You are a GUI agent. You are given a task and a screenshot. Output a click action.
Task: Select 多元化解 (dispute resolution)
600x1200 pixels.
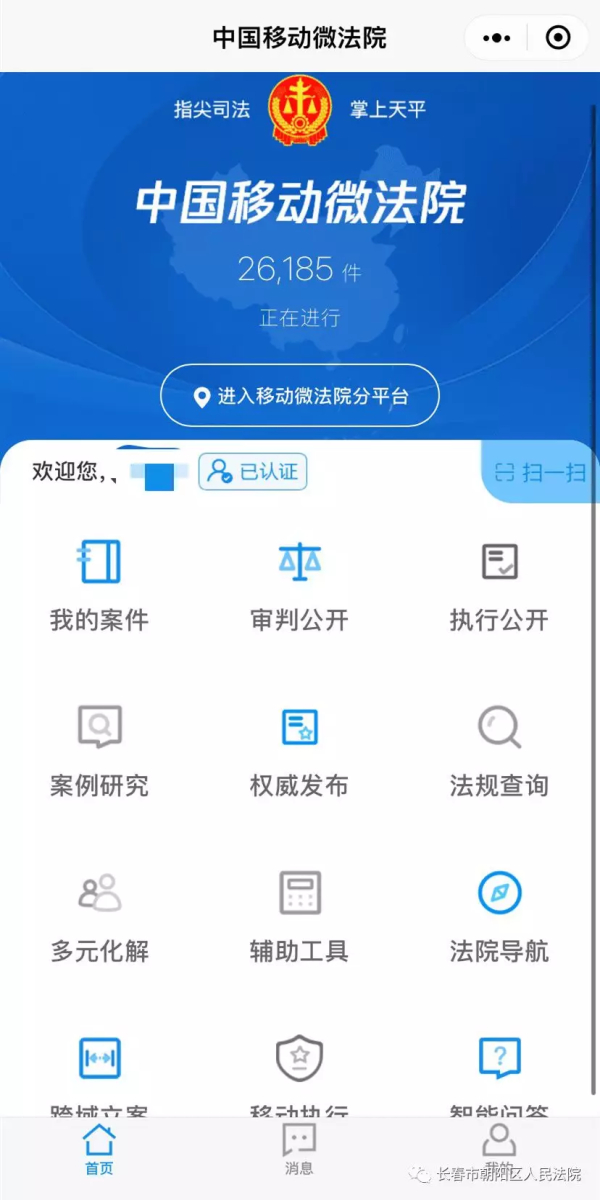tap(99, 915)
